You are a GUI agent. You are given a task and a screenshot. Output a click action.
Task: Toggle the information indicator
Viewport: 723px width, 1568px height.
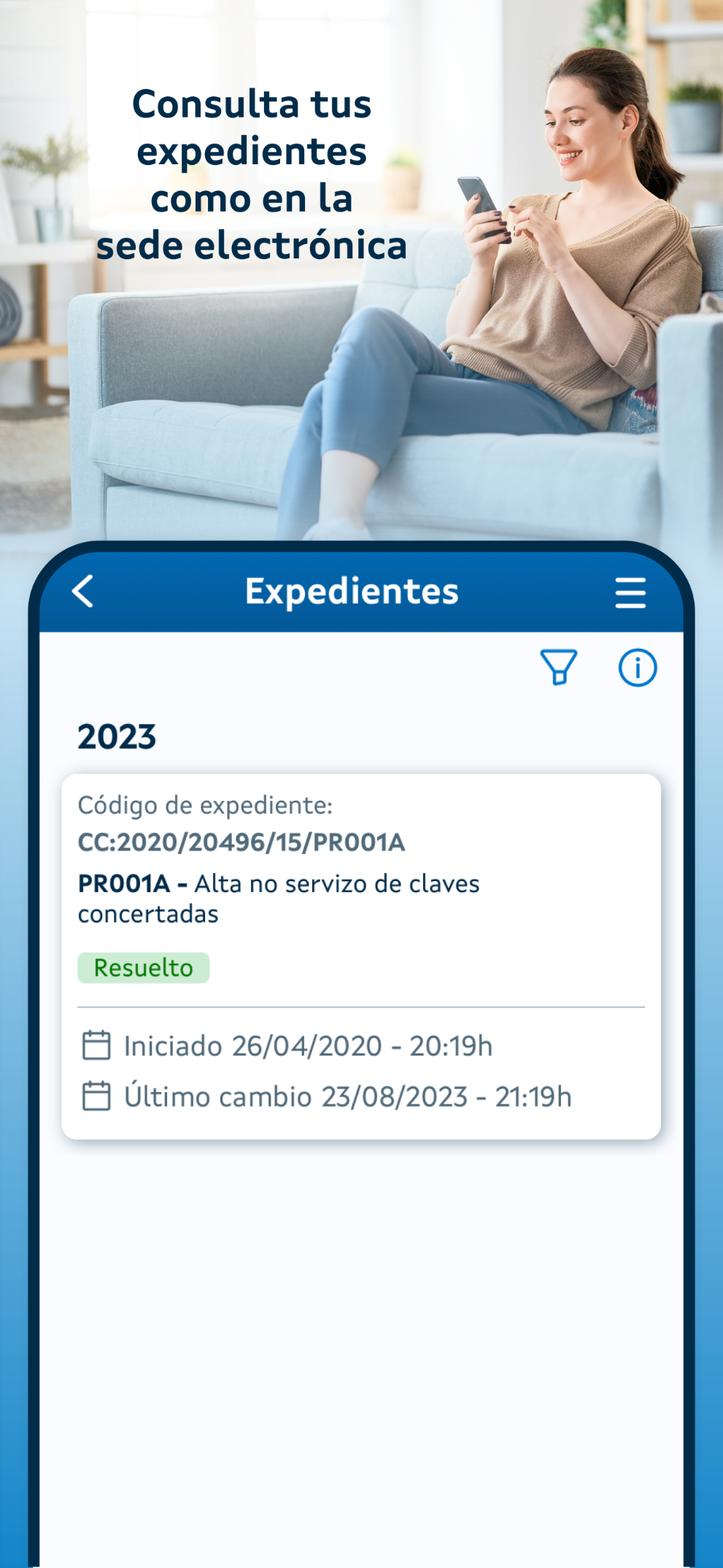coord(637,666)
